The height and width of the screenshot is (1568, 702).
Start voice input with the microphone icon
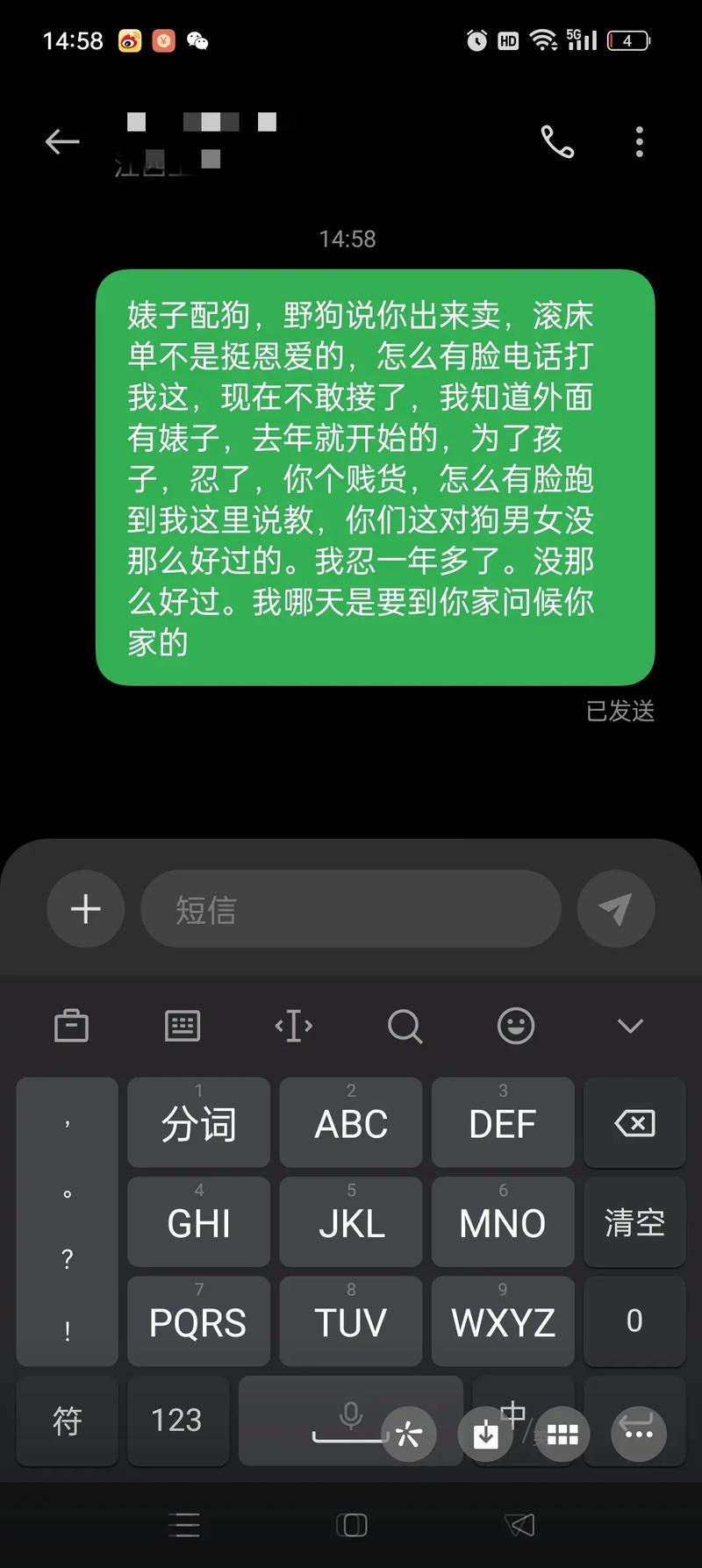[x=350, y=1407]
